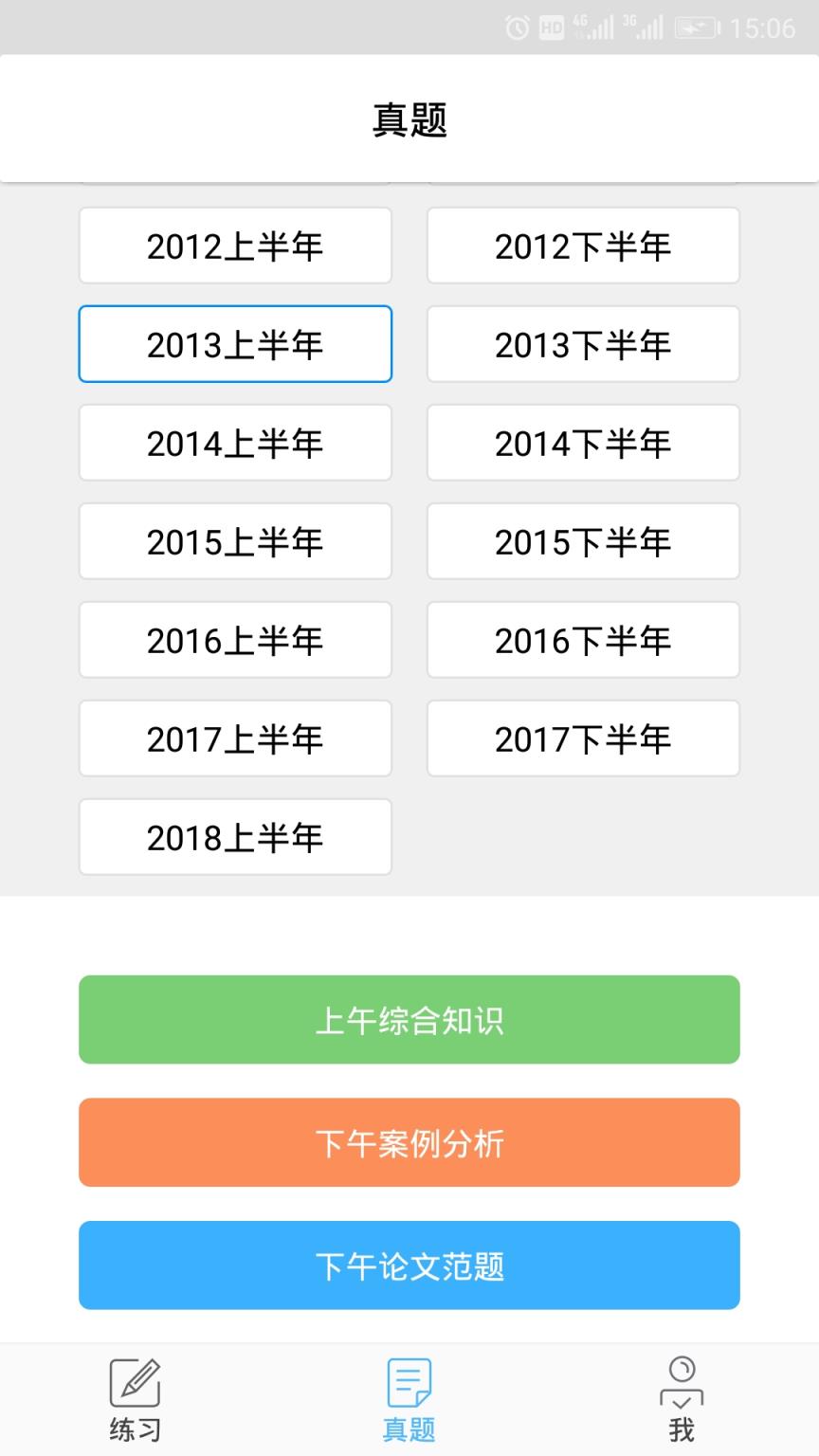Open the orange 下午案例分析 section
819x1456 pixels.
point(409,1142)
